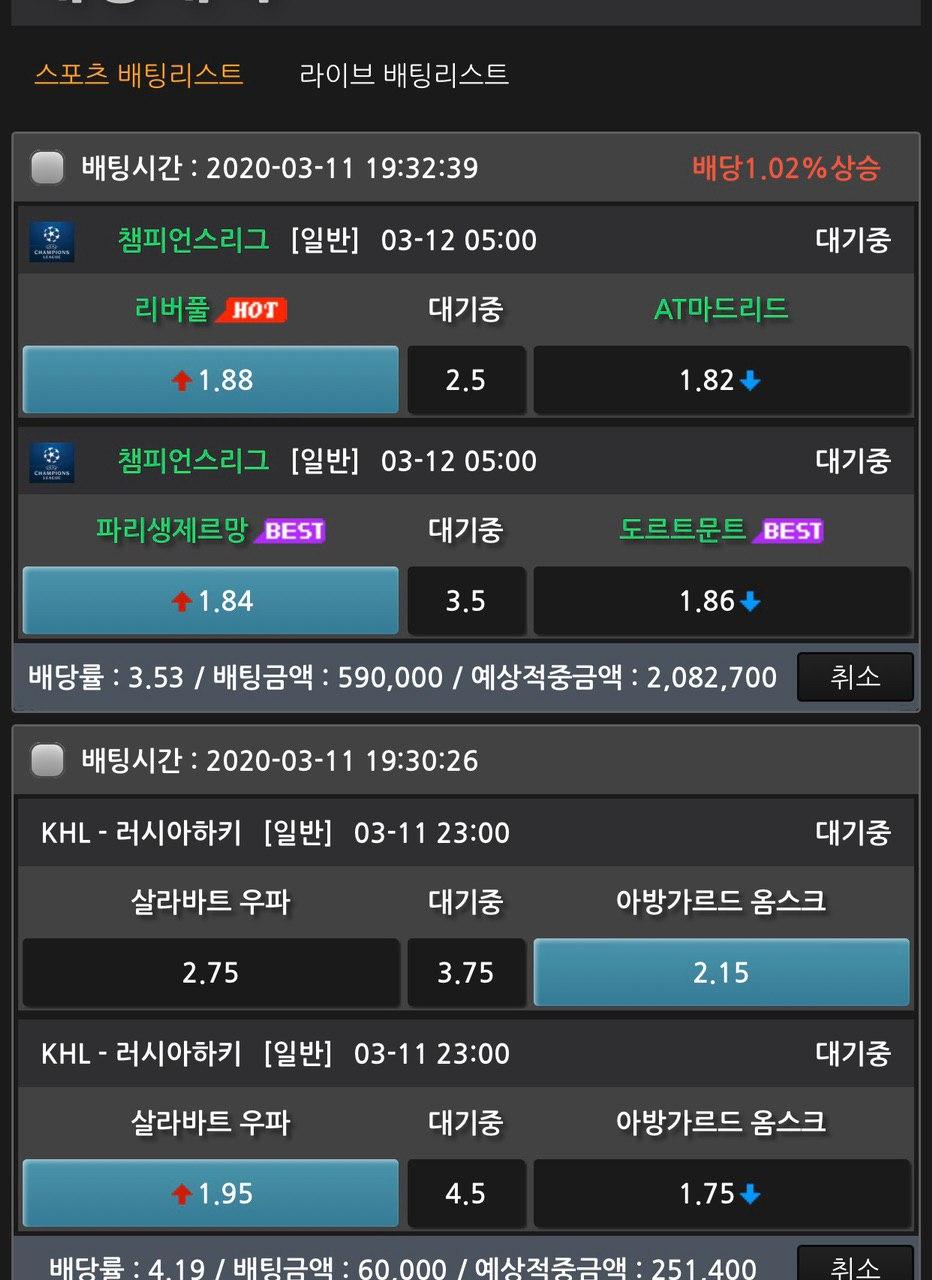Viewport: 932px width, 1280px height.
Task: Switch to 라이브 배팅리스트 tab
Action: [x=404, y=74]
